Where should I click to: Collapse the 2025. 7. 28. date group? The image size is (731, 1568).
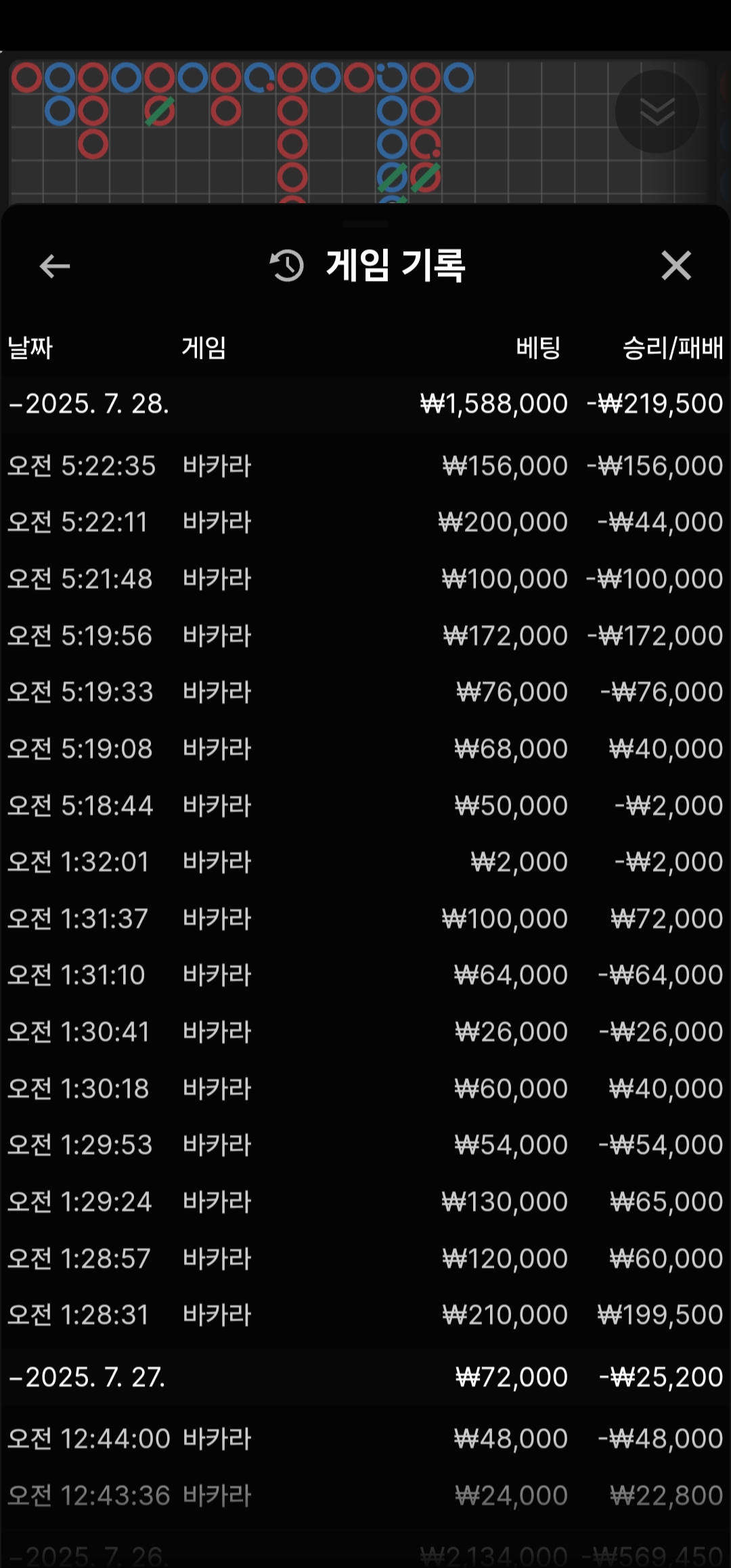pyautogui.click(x=365, y=404)
